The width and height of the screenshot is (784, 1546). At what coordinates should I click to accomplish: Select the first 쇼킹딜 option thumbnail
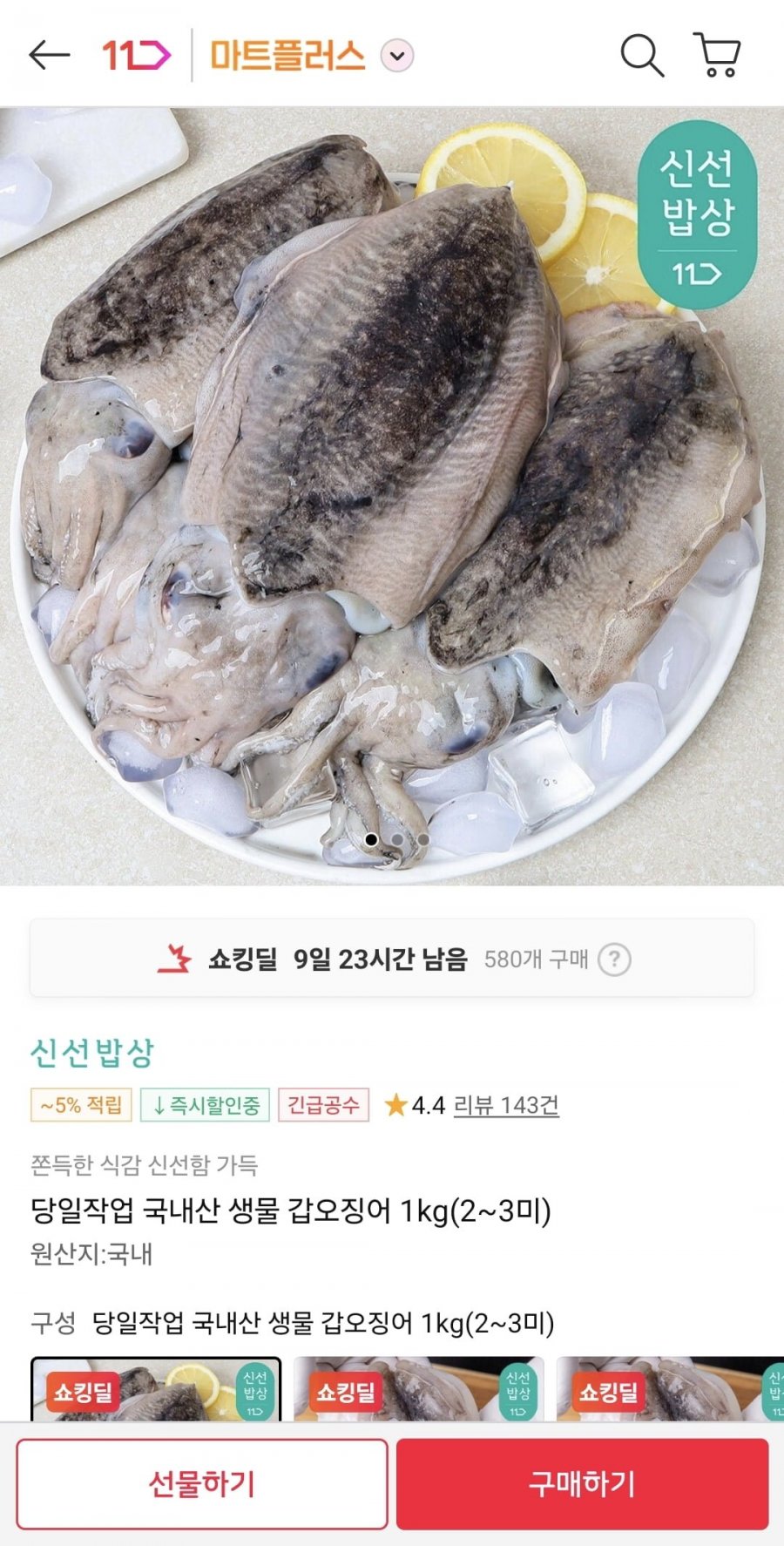tap(156, 1389)
